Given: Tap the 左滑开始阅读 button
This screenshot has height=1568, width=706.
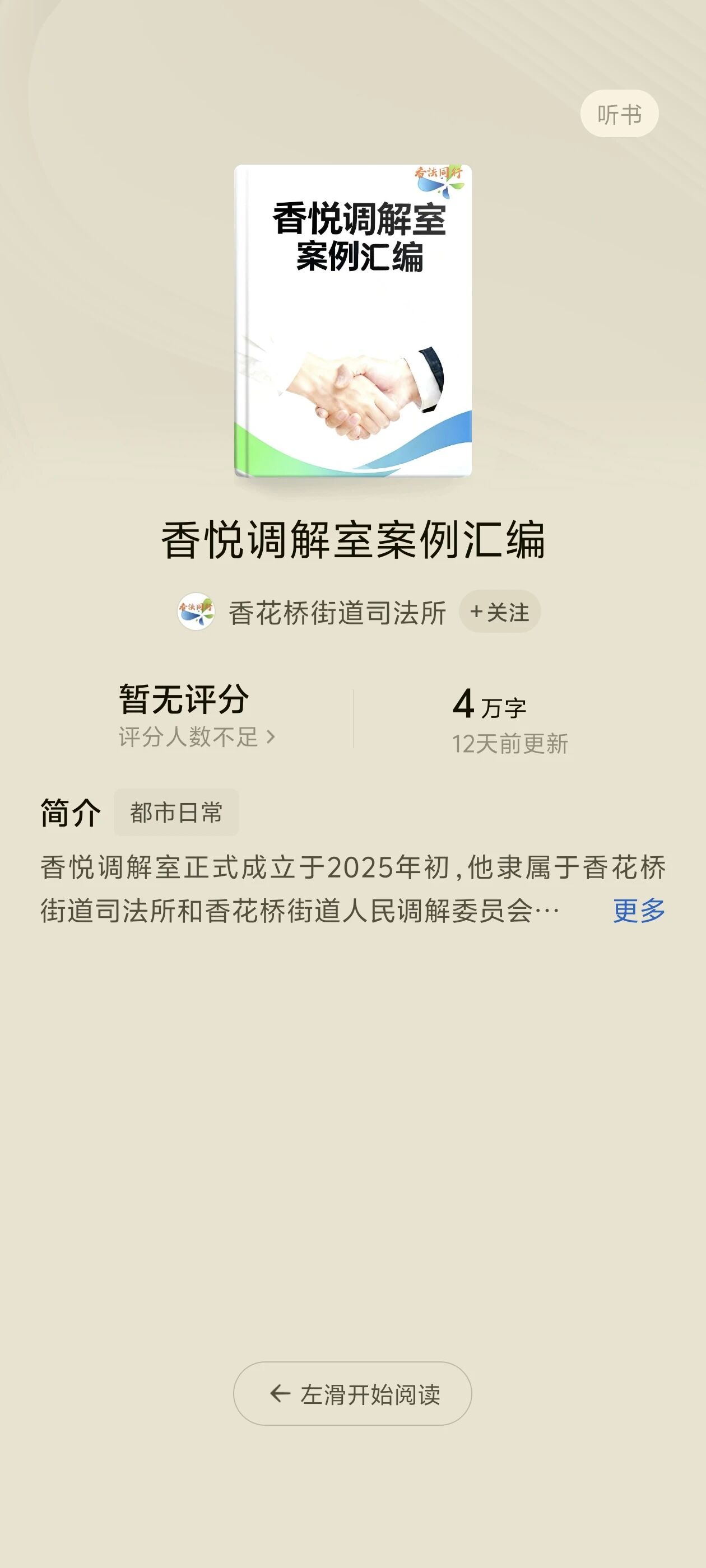Looking at the screenshot, I should (x=352, y=1394).
